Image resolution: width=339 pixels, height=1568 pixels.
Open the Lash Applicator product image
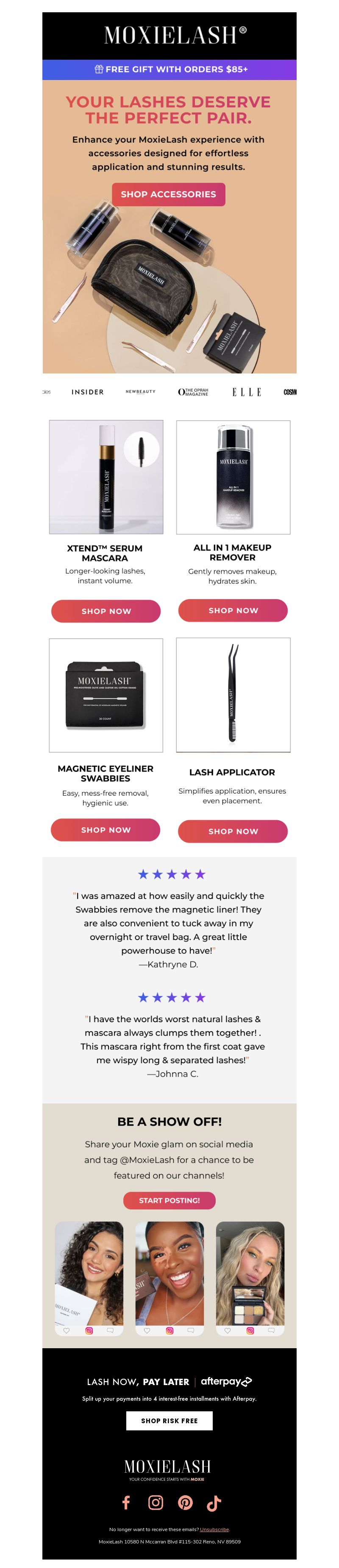(x=233, y=694)
